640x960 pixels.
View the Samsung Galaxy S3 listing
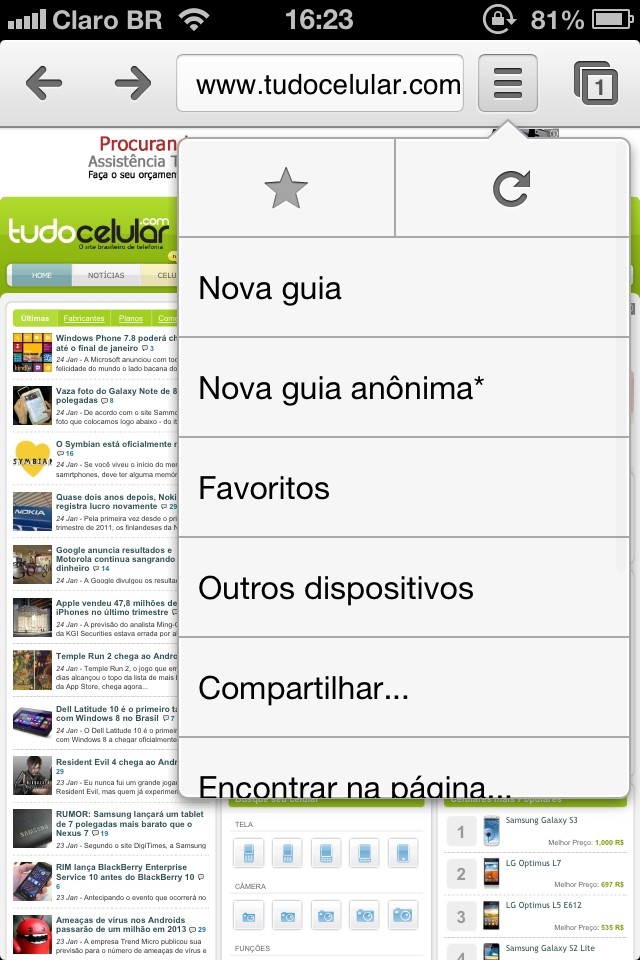click(x=540, y=821)
